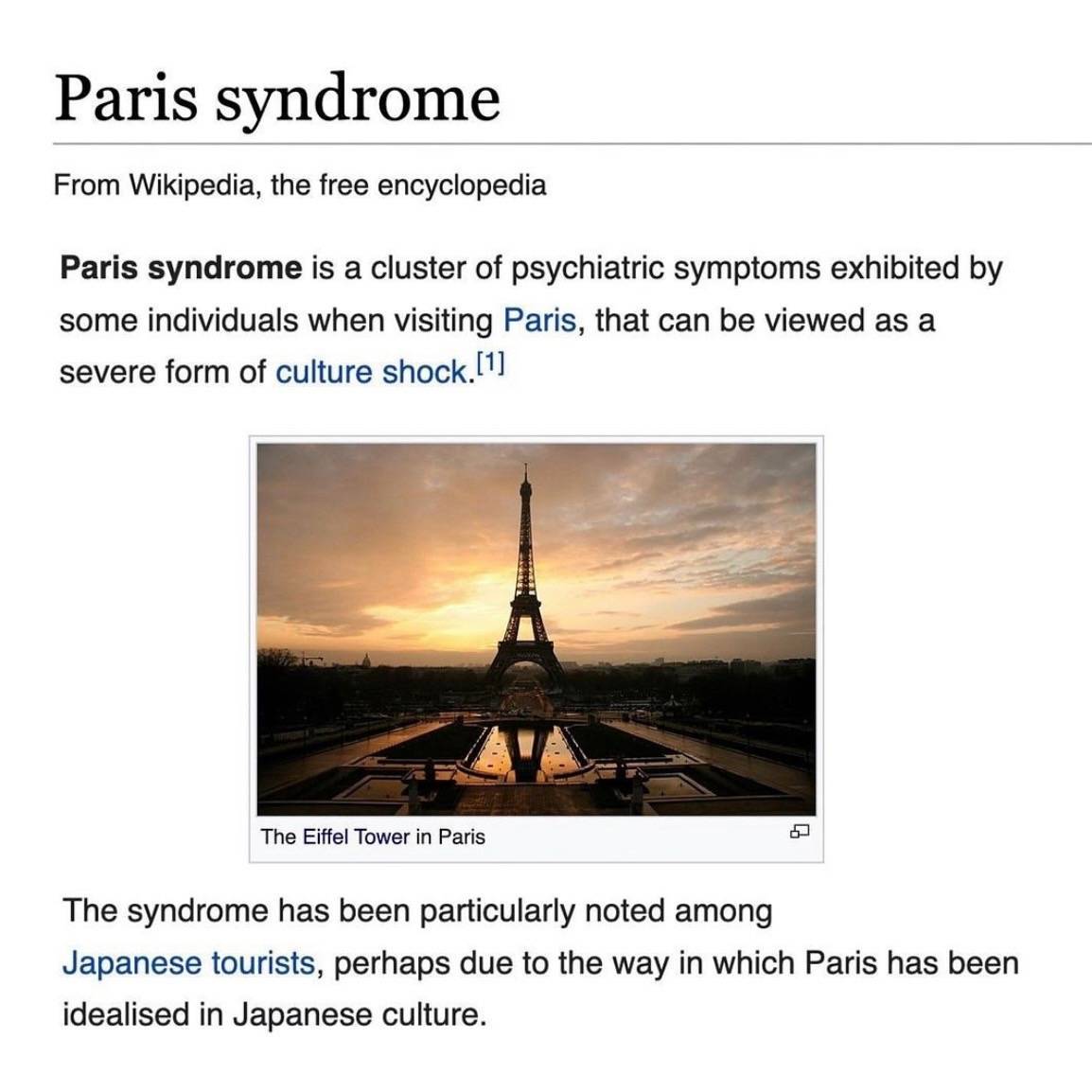Enlarge the image via the caption icon

(800, 833)
